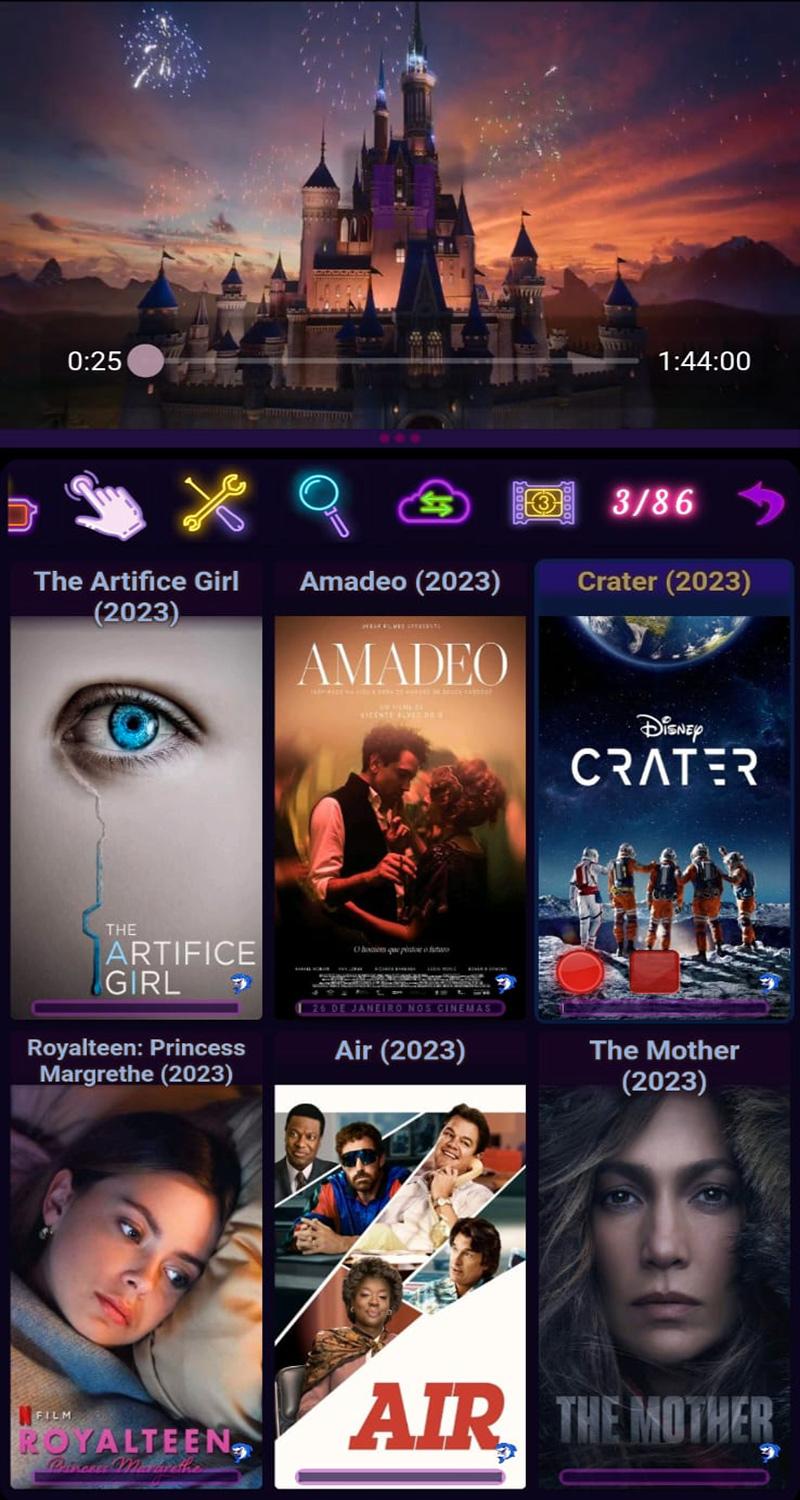This screenshot has height=1500, width=800.
Task: Tap the three-dot divider handle below video
Action: [400, 438]
